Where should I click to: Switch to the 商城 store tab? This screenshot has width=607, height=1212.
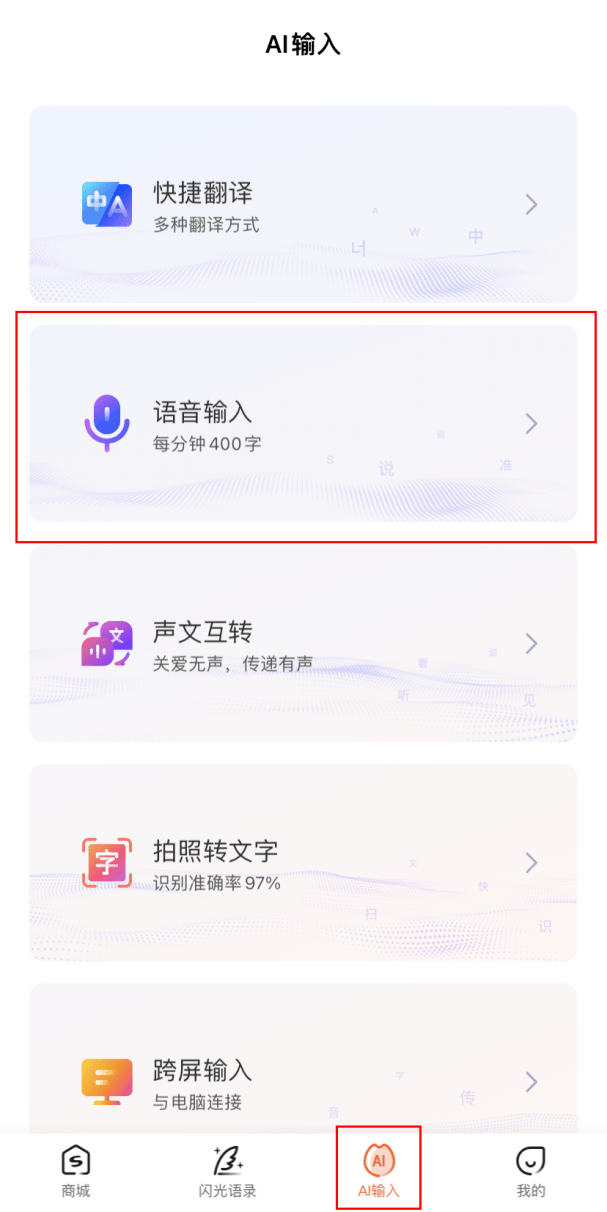pyautogui.click(x=76, y=1170)
